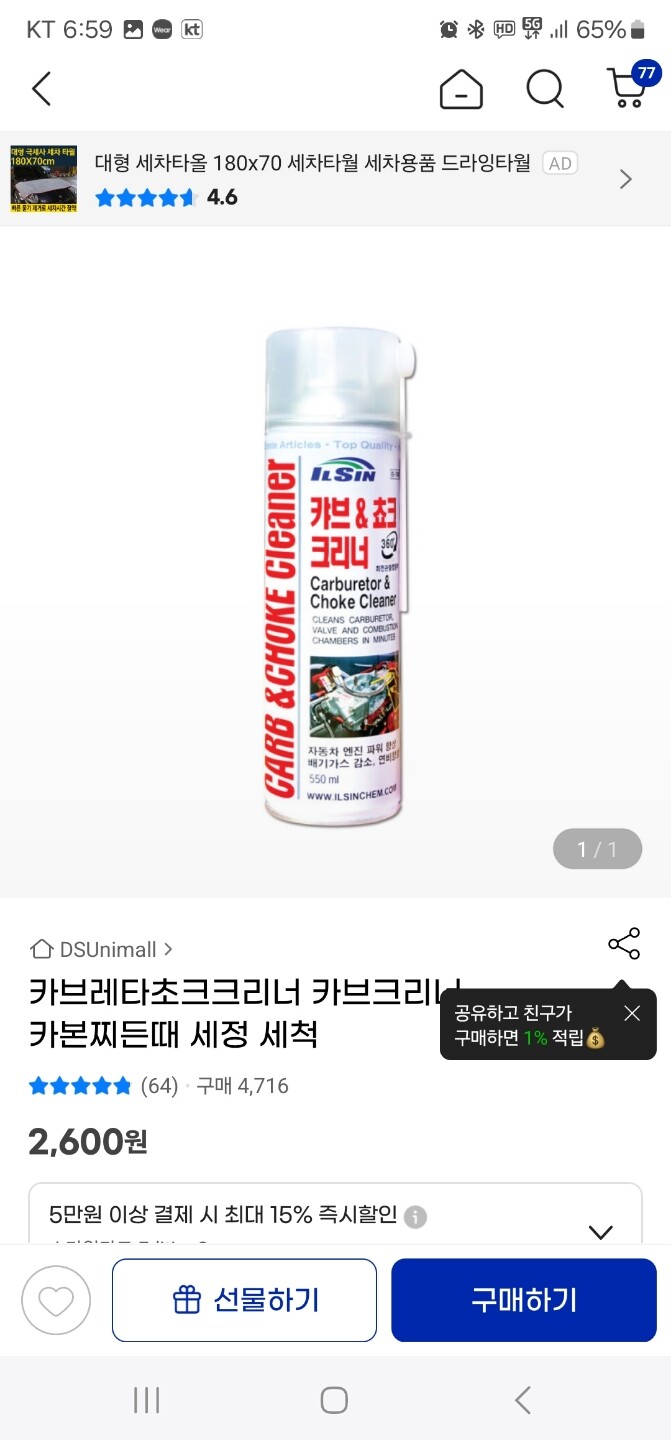Visit the DSUnimall seller store
The image size is (671, 1440).
point(102,949)
